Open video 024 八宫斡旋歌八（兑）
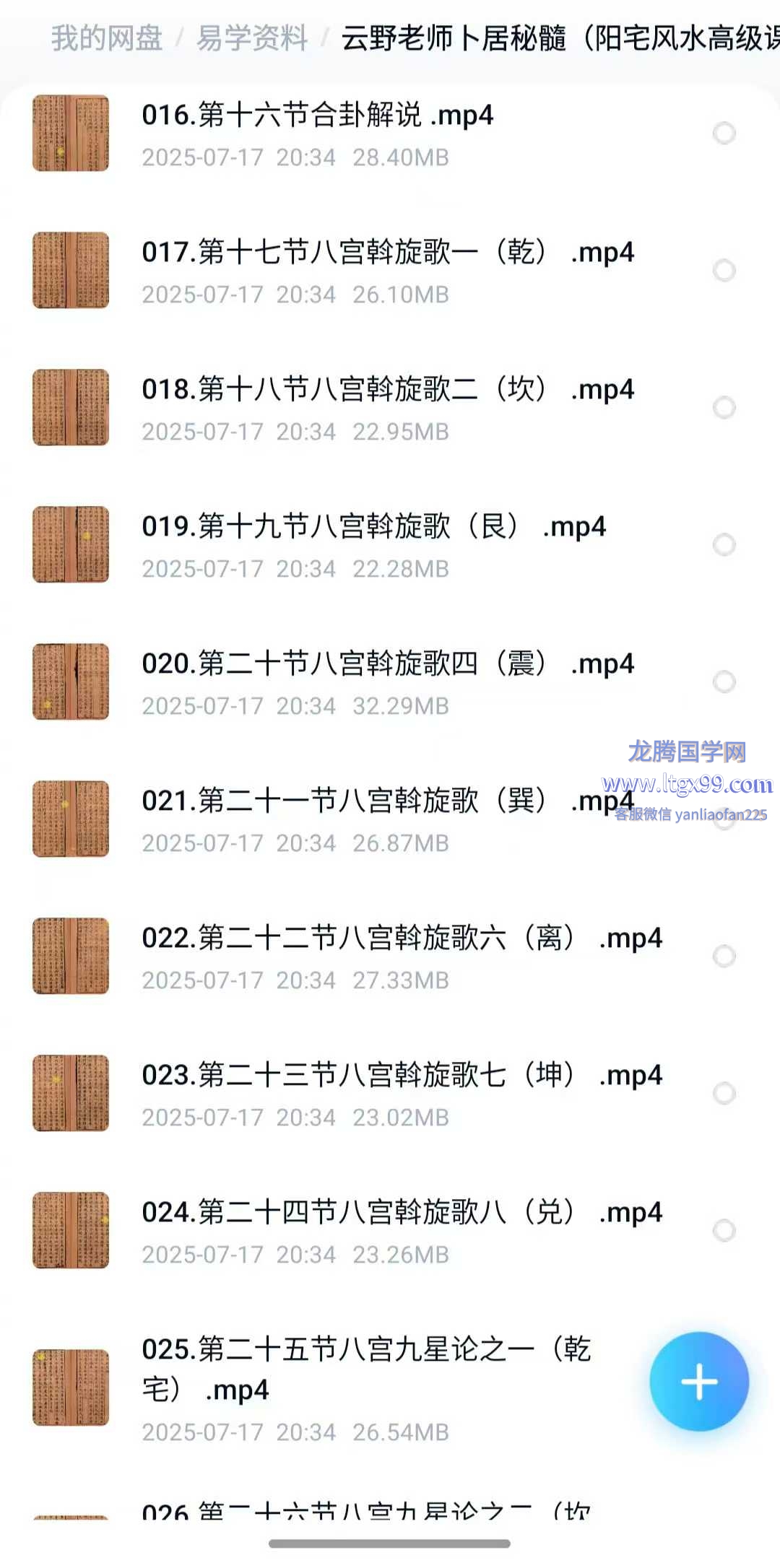 pos(401,1213)
